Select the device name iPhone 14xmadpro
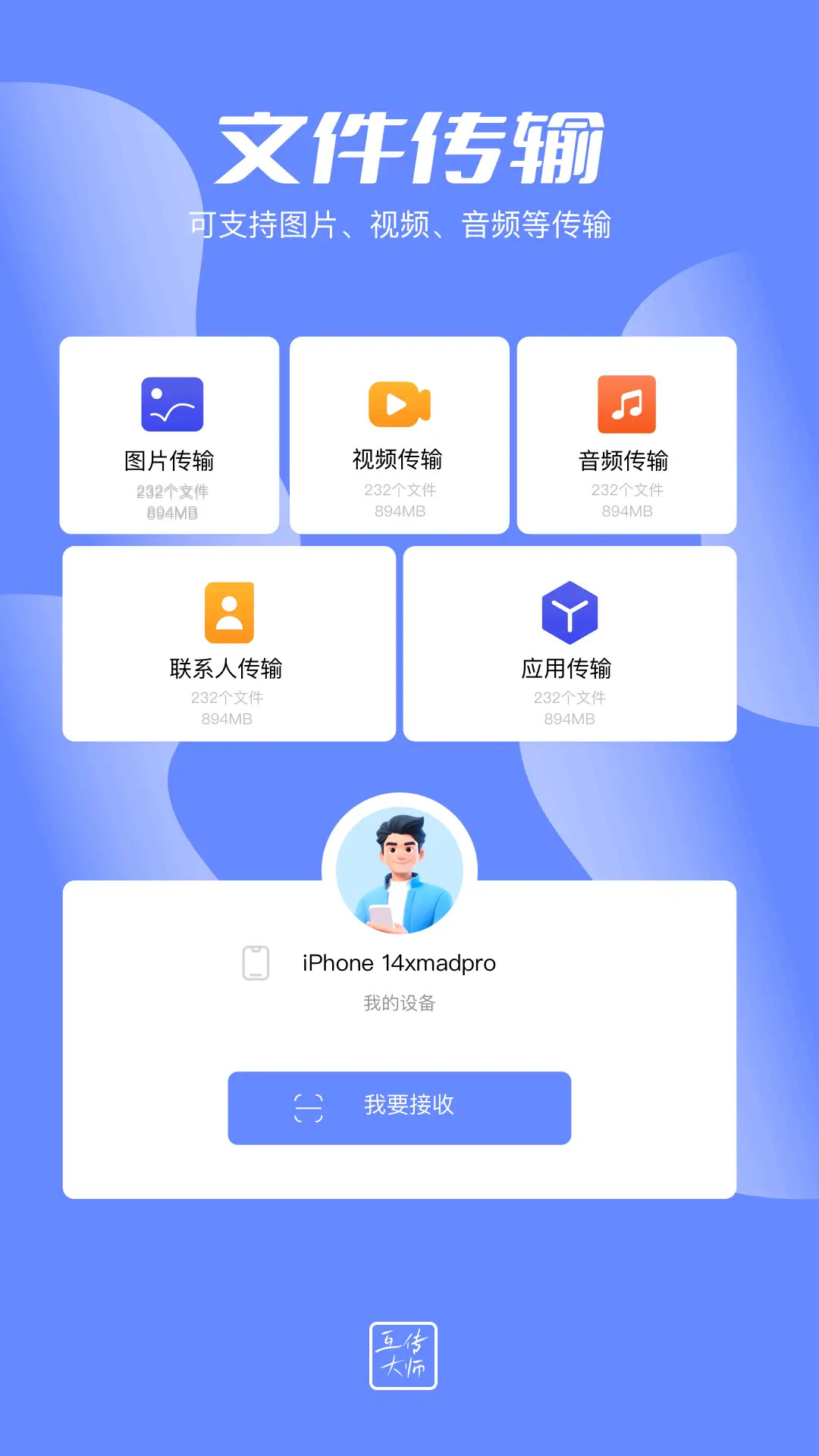 click(397, 963)
